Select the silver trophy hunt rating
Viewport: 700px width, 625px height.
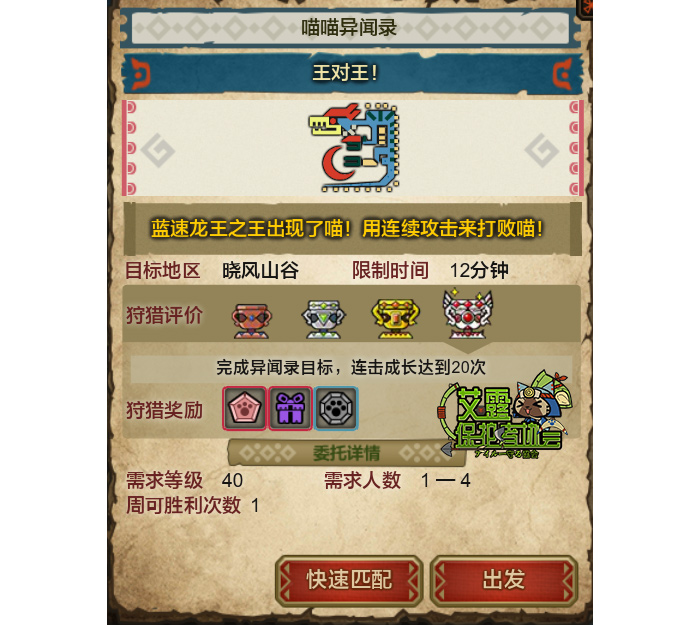pyautogui.click(x=322, y=318)
